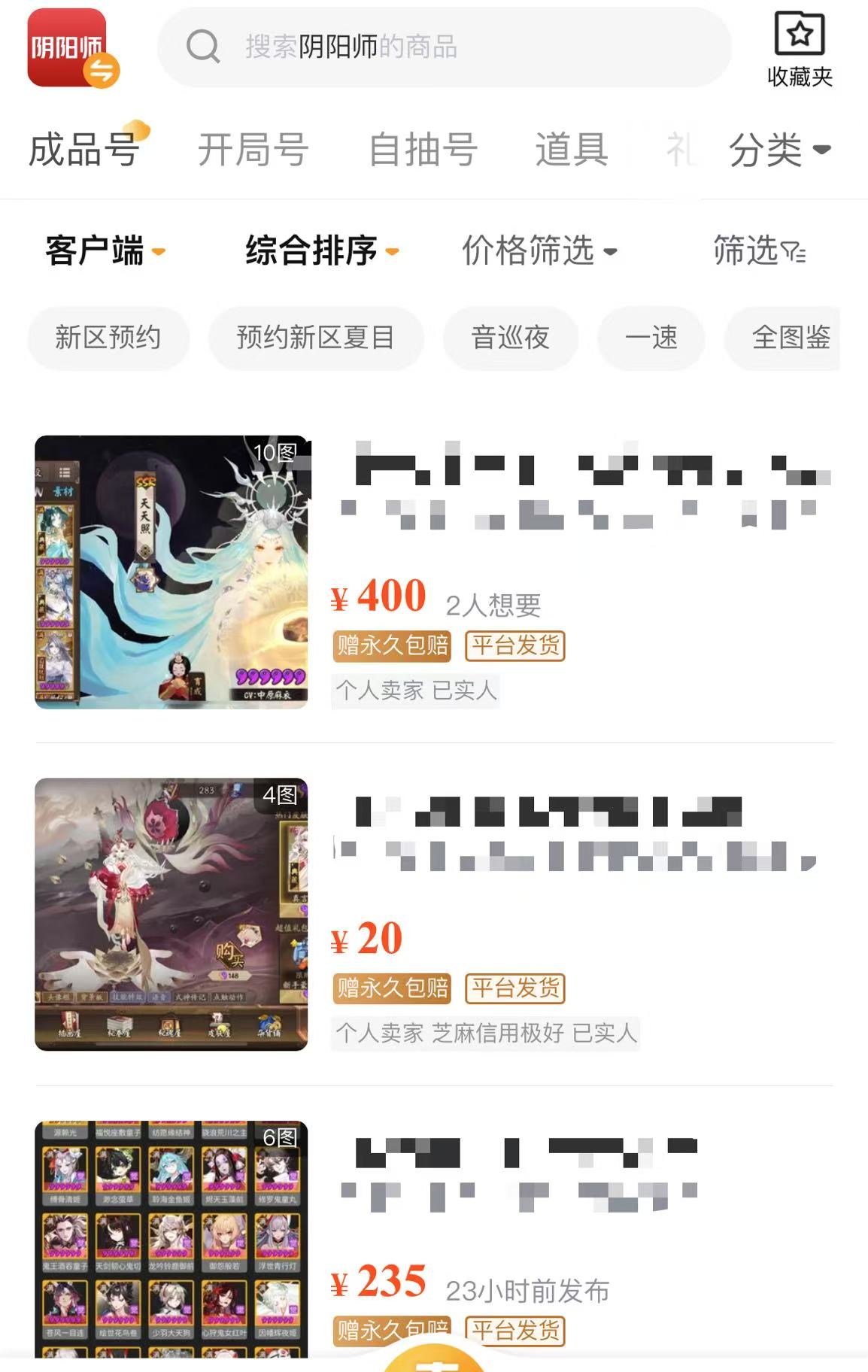The width and height of the screenshot is (868, 1372).
Task: Open the 客户端 dropdown
Action: tap(104, 250)
